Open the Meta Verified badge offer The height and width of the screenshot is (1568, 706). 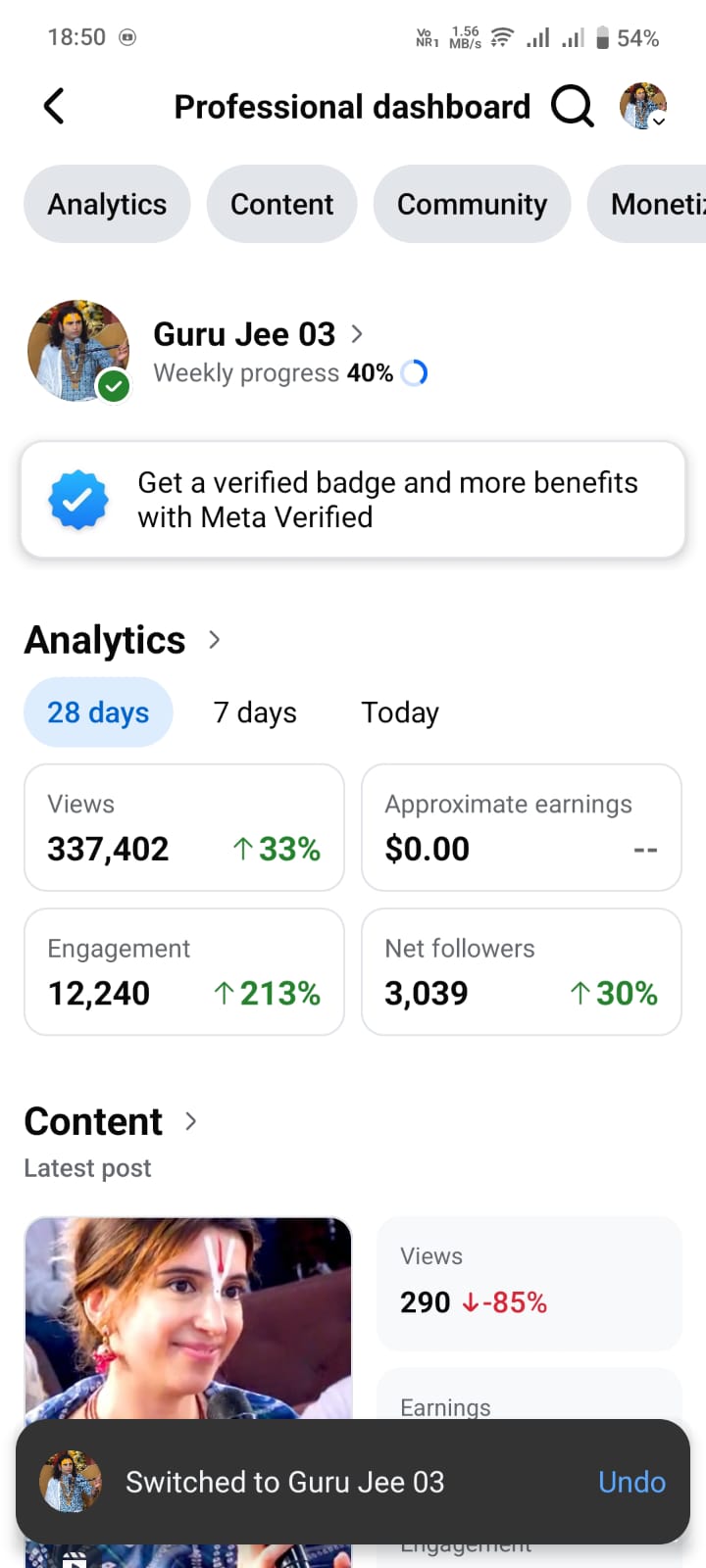[353, 500]
